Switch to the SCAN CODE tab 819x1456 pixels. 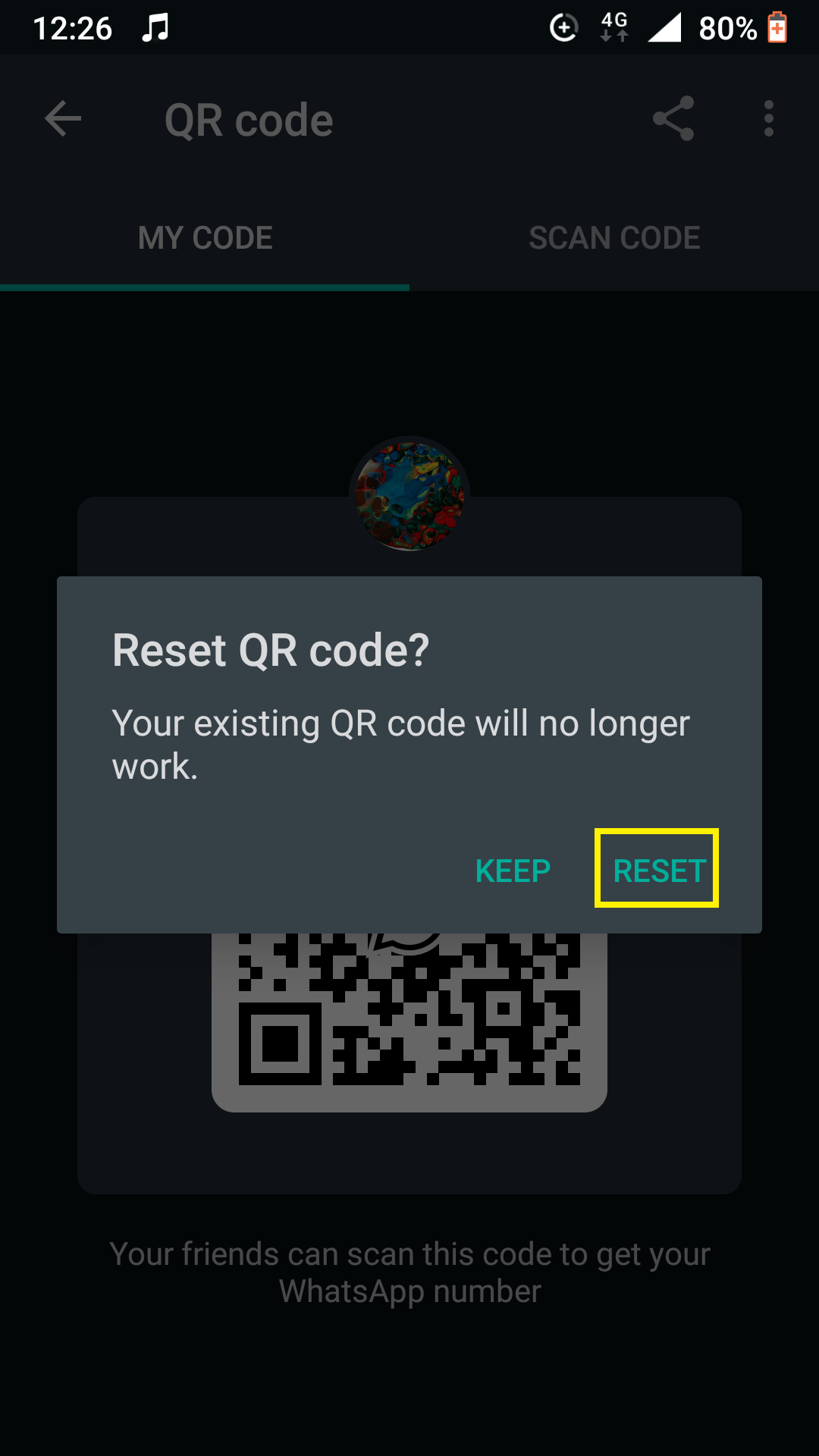tap(614, 238)
